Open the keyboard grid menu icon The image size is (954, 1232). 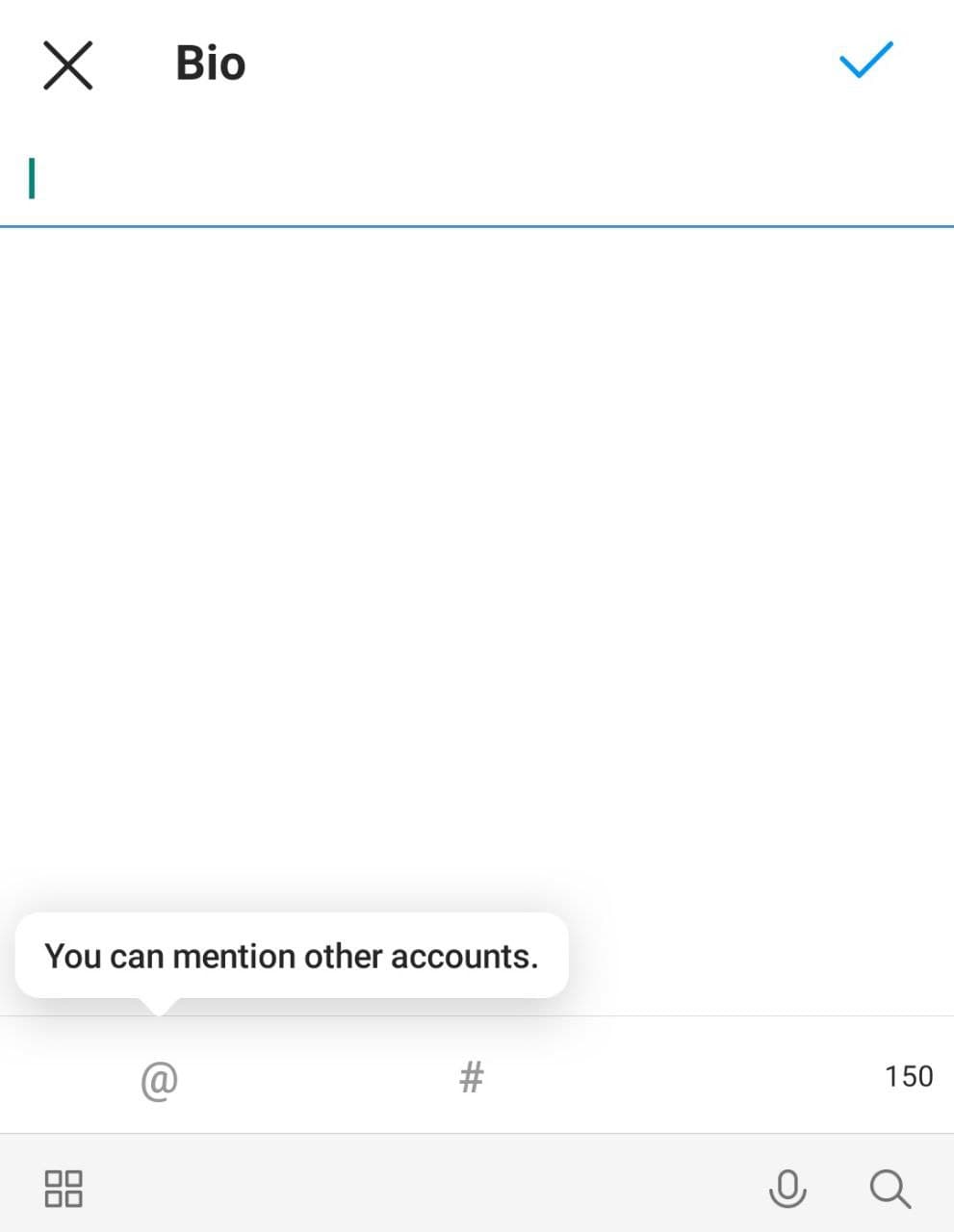point(64,1188)
